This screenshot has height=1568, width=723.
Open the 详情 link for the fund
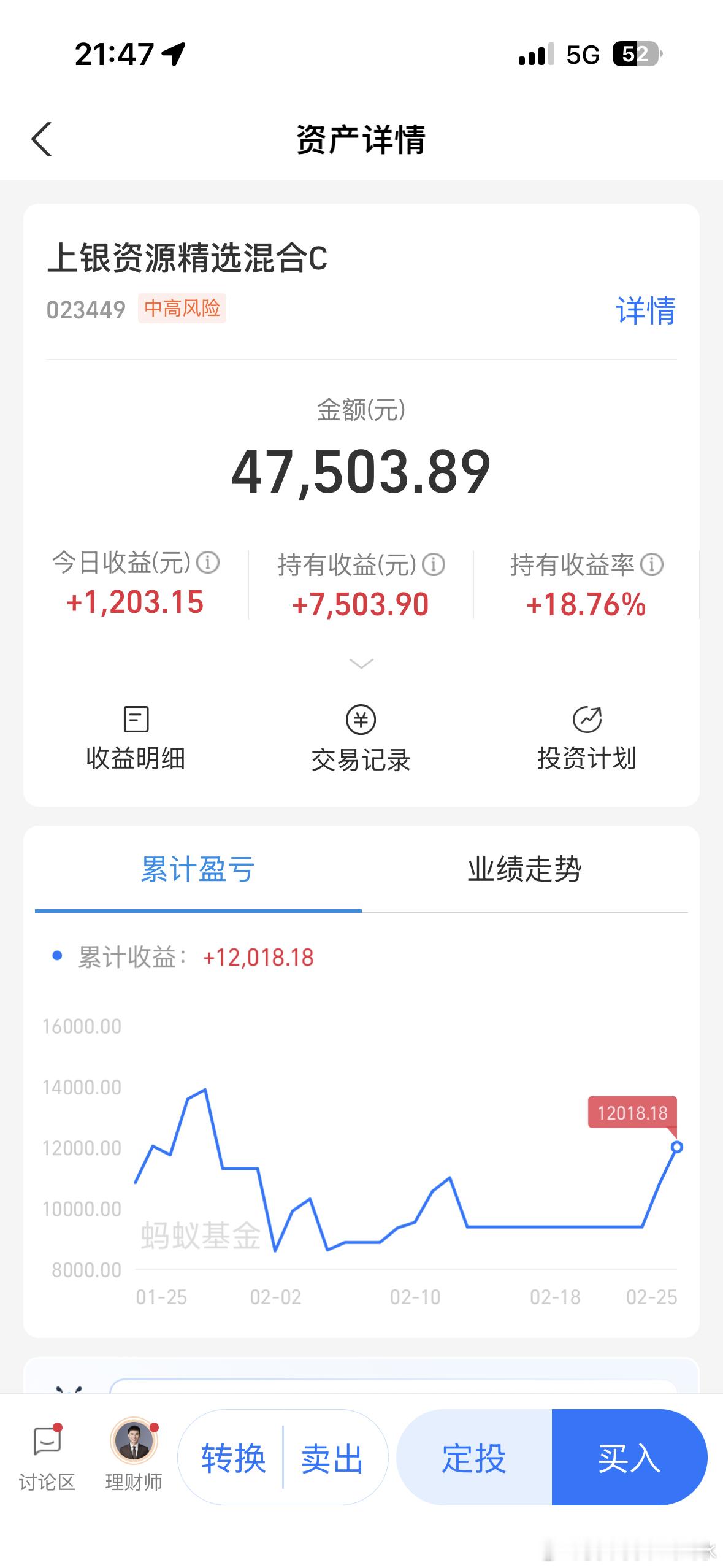coord(645,310)
